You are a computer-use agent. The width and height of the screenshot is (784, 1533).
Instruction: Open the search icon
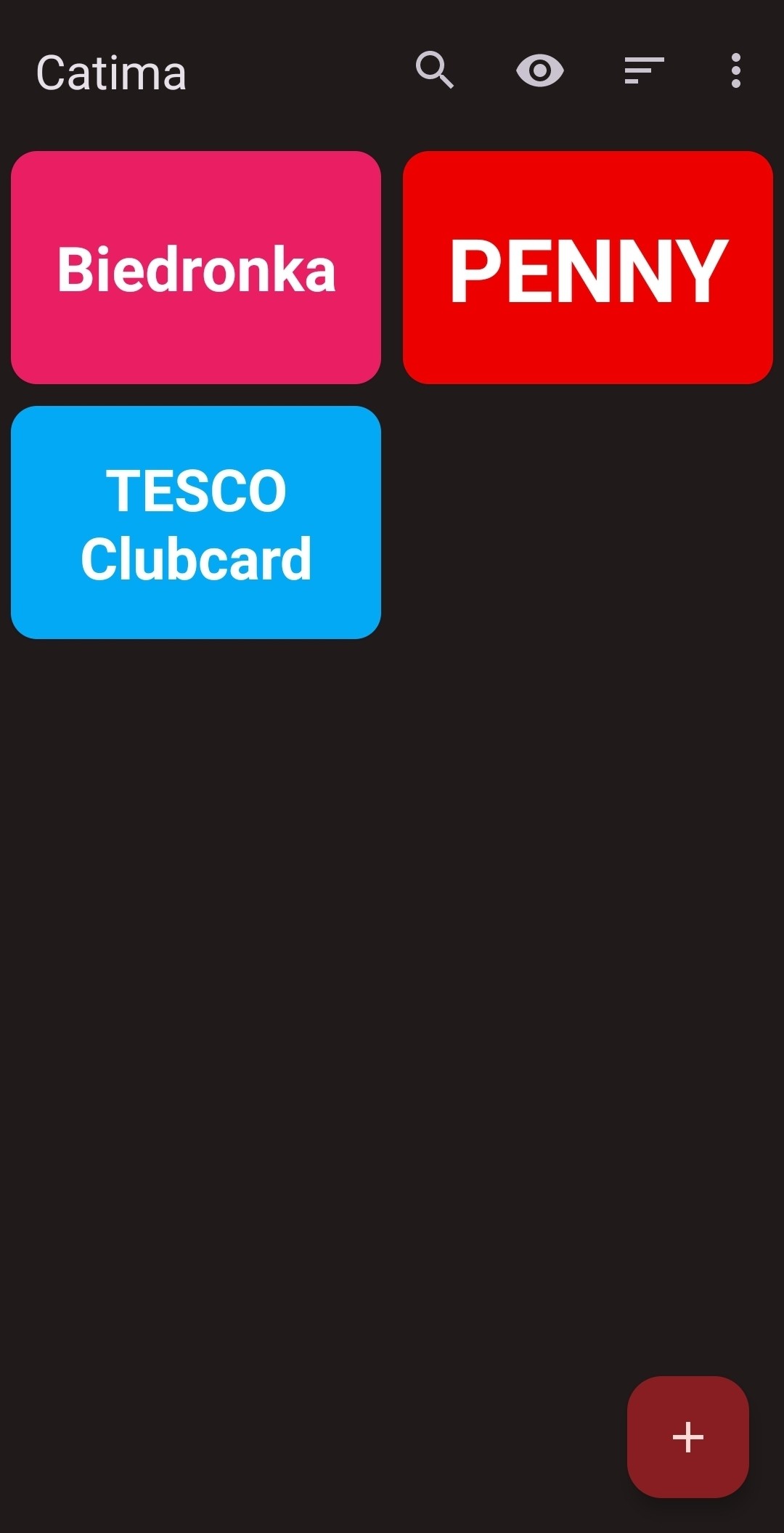[x=435, y=70]
